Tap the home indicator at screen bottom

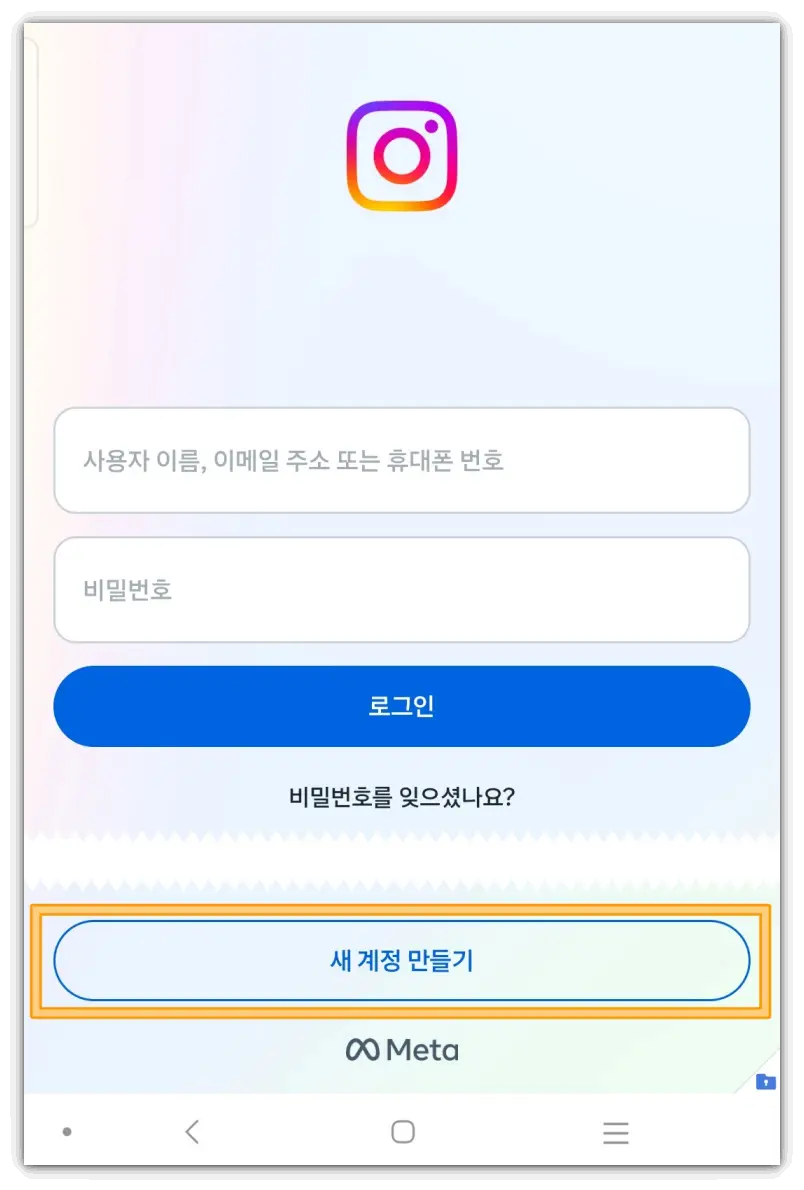coord(402,1131)
